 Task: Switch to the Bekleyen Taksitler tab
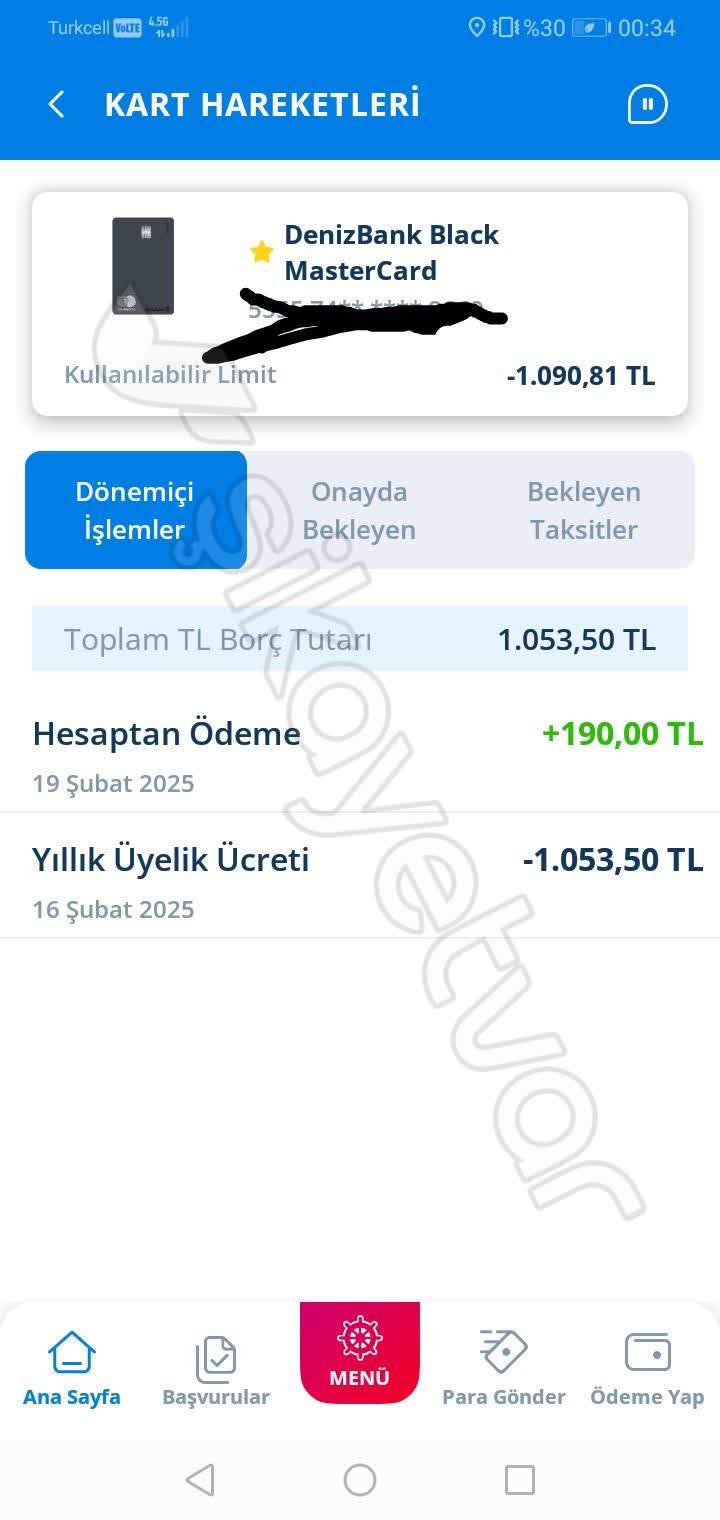[x=585, y=510]
